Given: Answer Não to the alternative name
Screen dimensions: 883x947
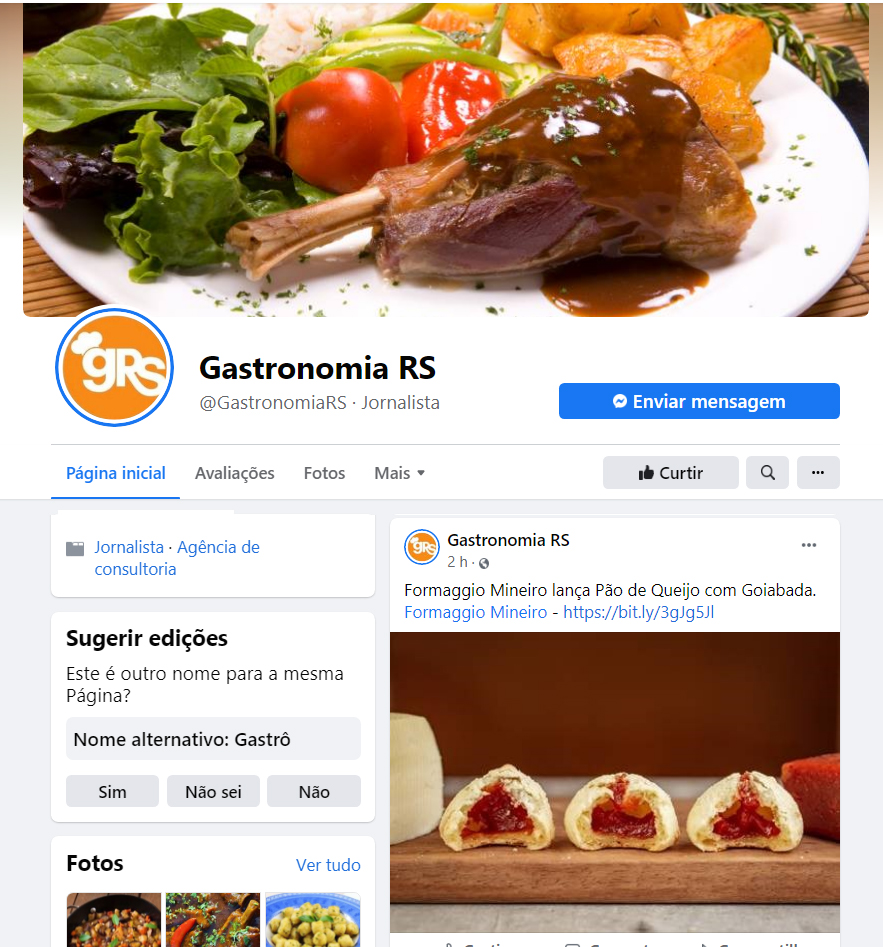Looking at the screenshot, I should click(313, 791).
